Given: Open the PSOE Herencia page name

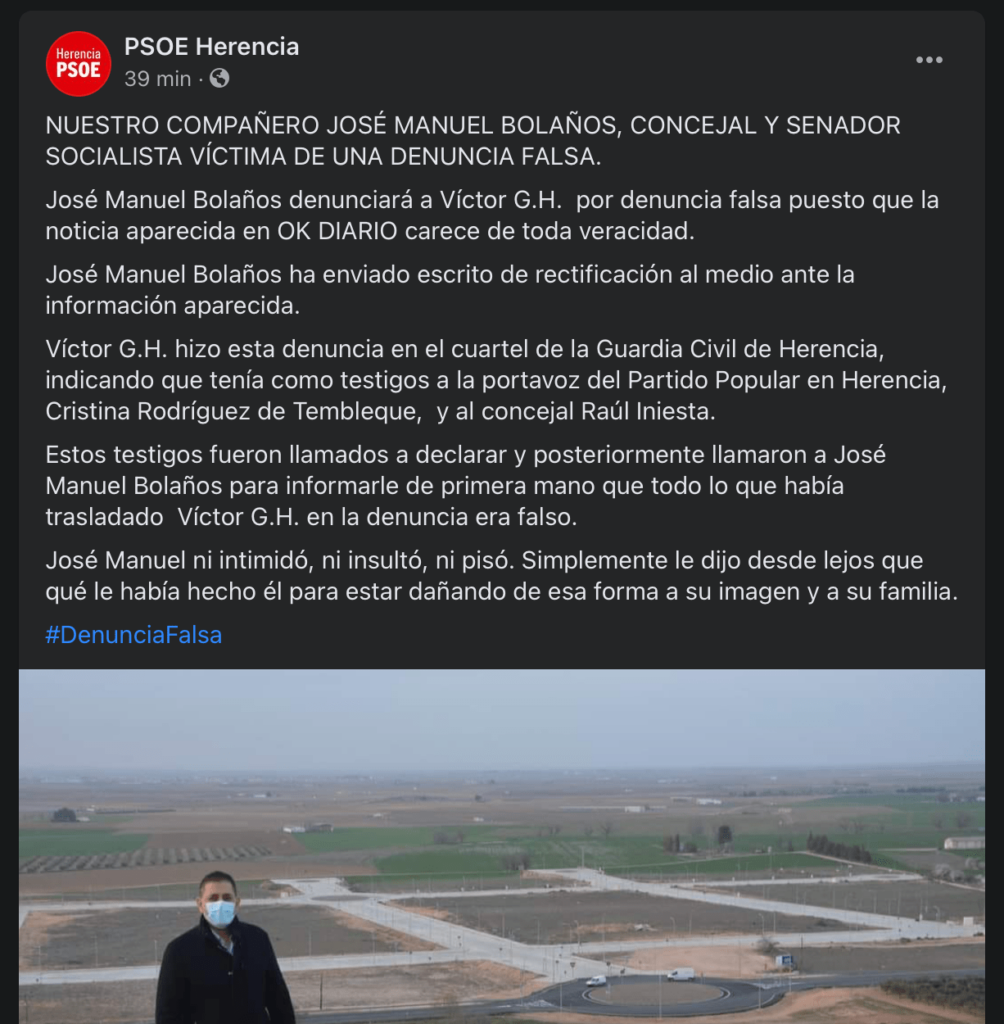Looking at the screenshot, I should click(211, 46).
